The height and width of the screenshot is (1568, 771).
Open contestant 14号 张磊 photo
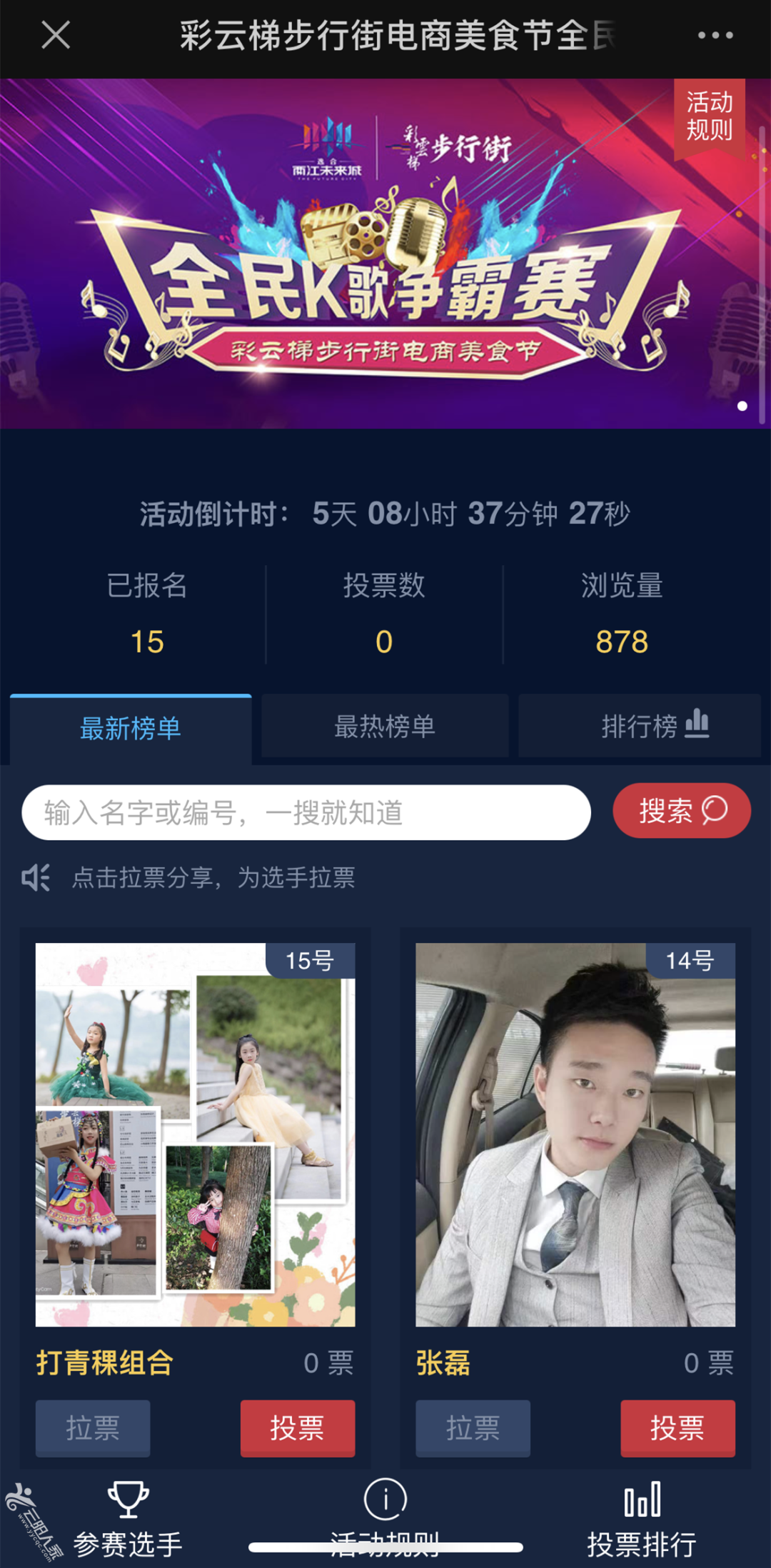[x=575, y=1134]
